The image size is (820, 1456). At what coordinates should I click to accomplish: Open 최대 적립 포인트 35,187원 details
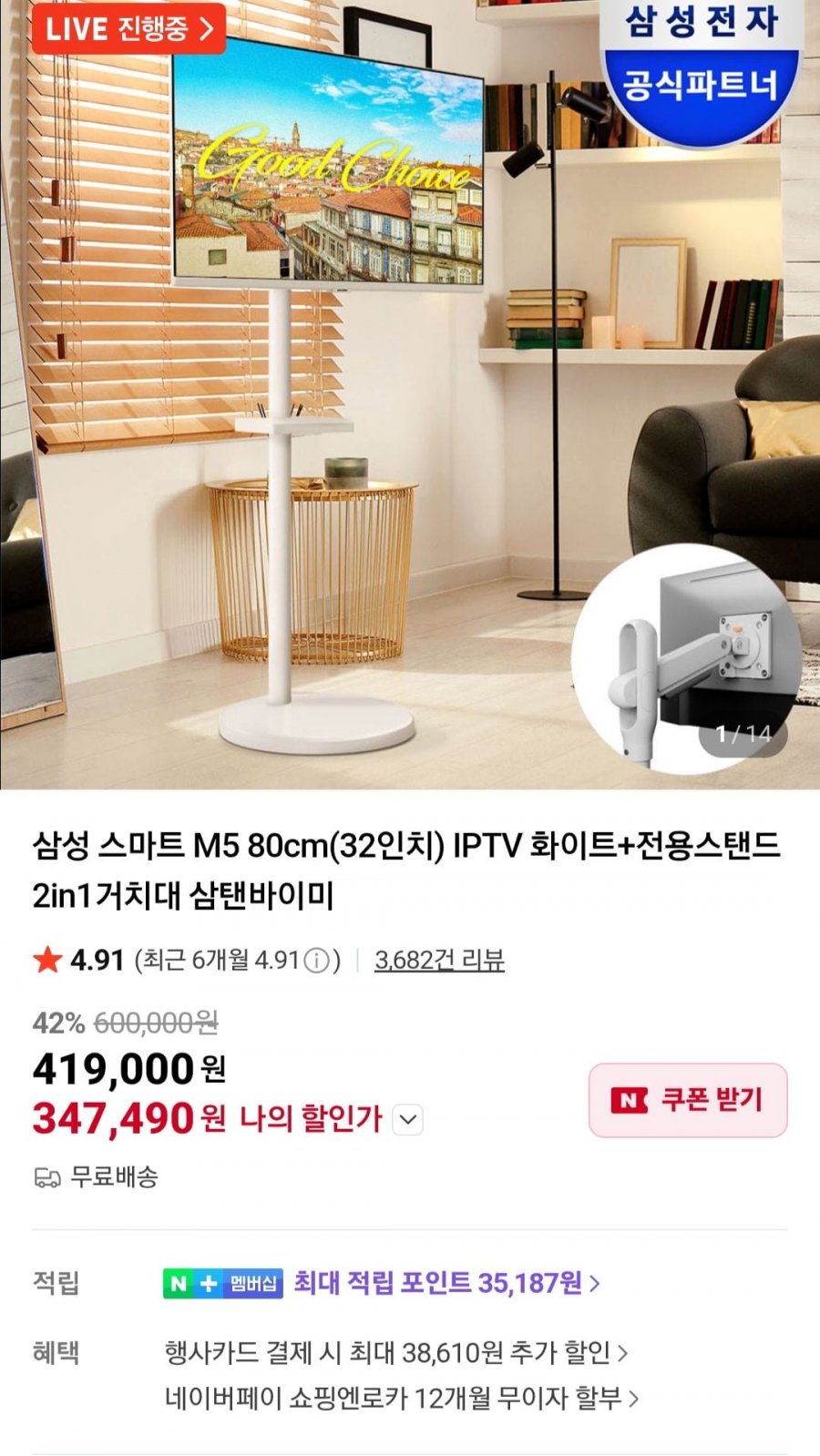[x=446, y=1283]
